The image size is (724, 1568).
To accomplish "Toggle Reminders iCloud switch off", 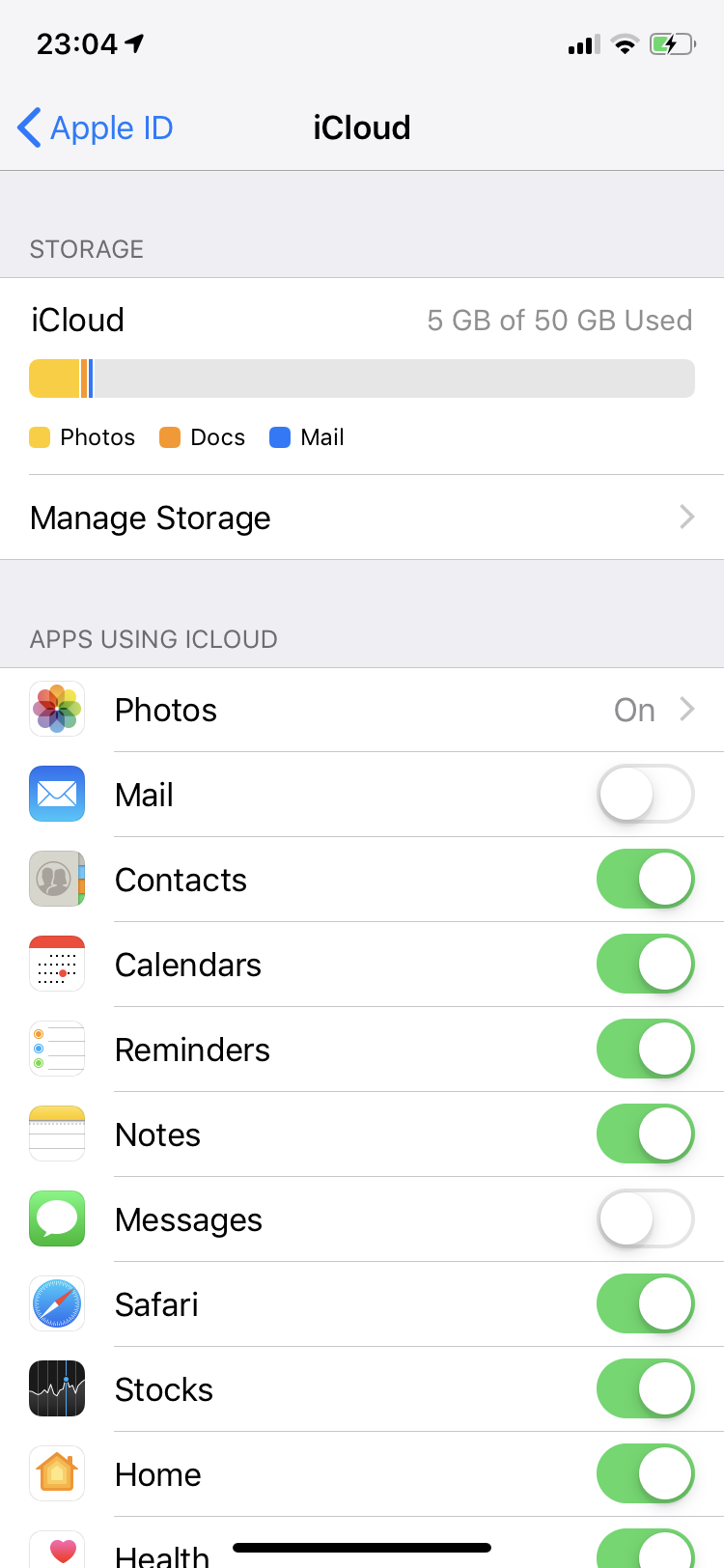I will pos(645,1050).
